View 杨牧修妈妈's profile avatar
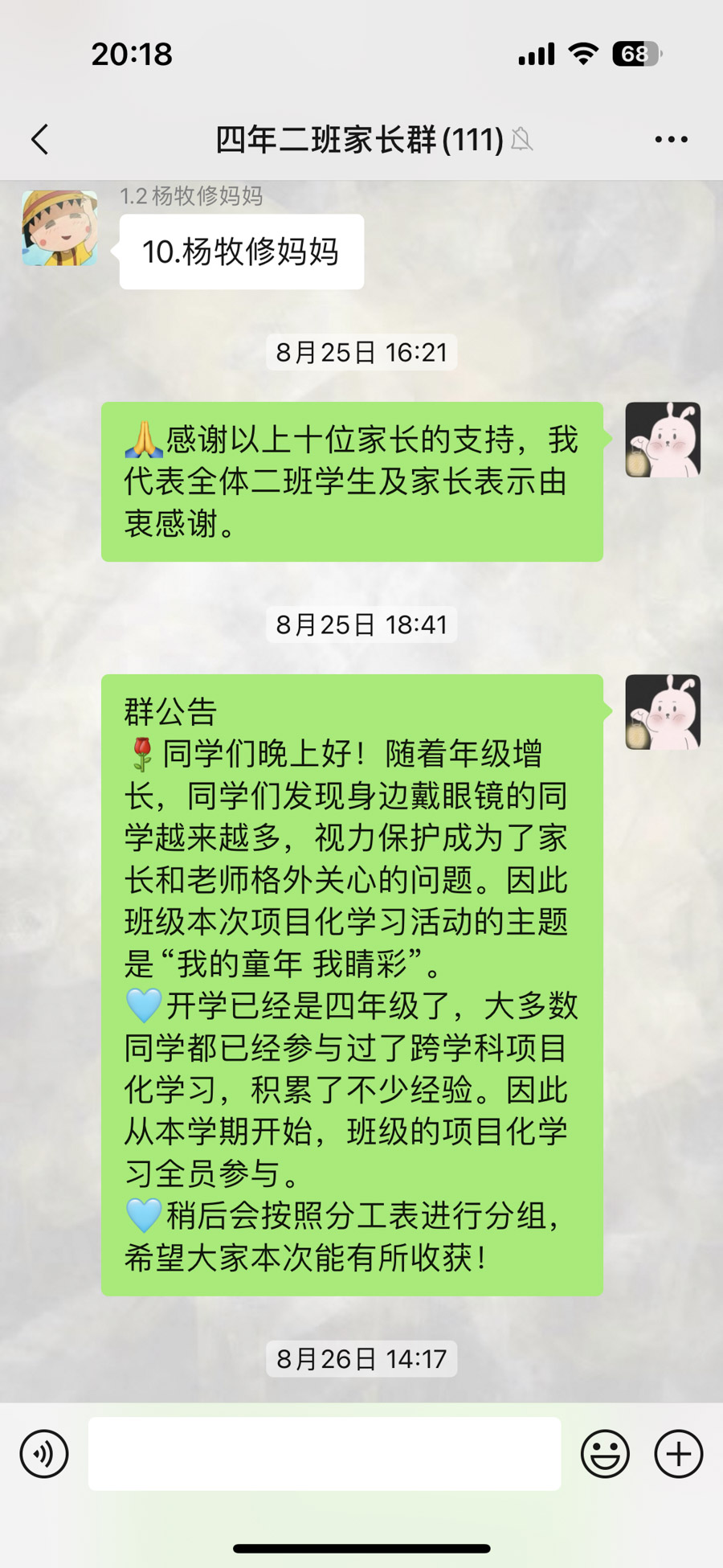723x1568 pixels. tap(59, 228)
